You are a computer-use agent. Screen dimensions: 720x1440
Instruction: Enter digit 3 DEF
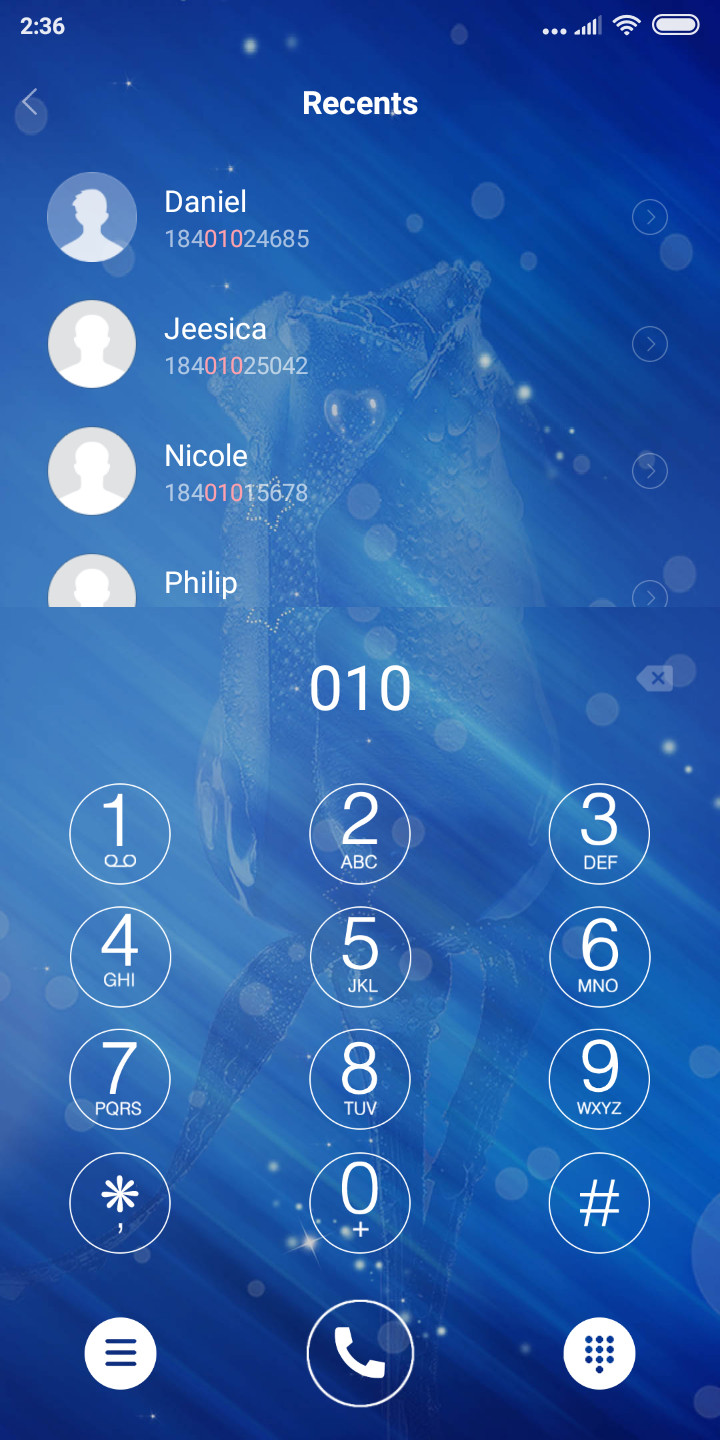599,834
